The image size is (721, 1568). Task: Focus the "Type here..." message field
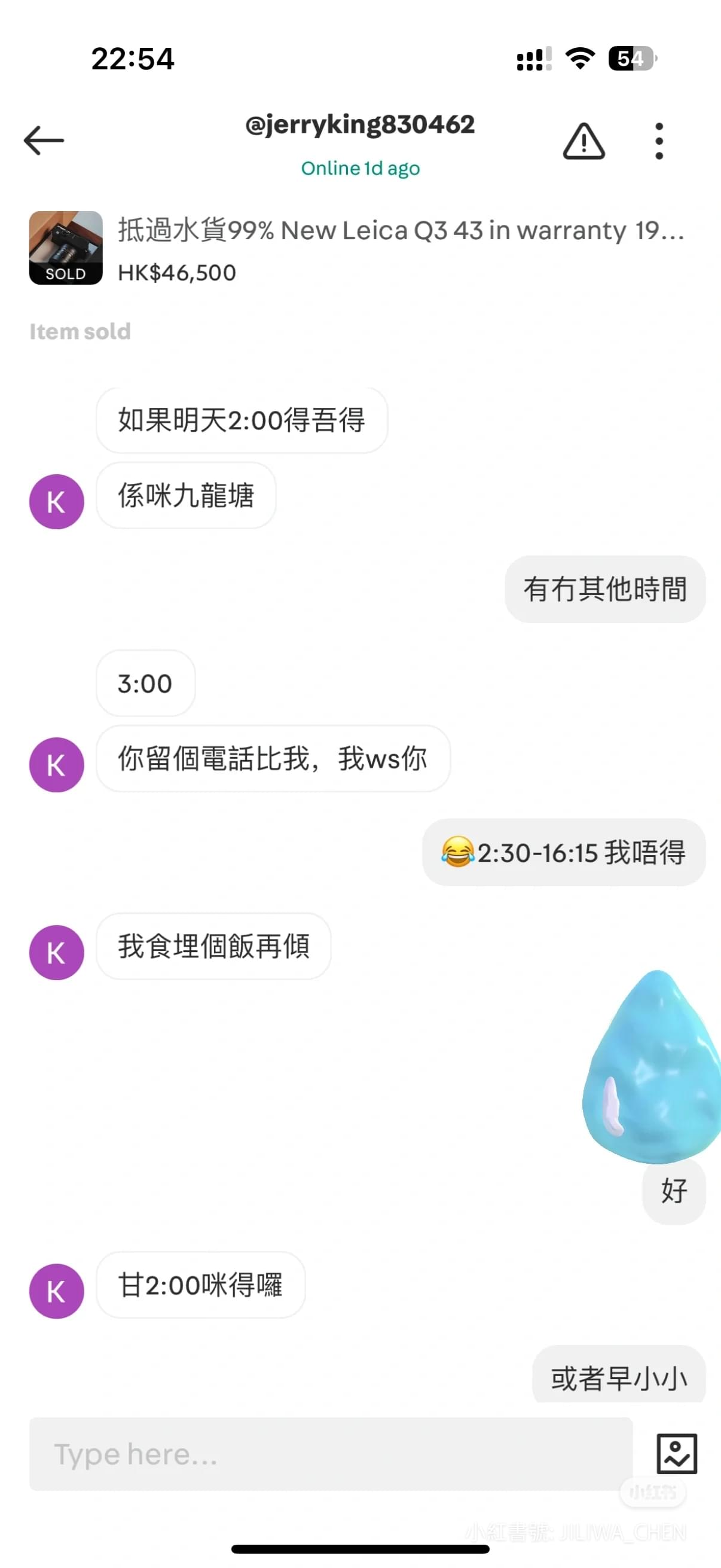tap(331, 1454)
